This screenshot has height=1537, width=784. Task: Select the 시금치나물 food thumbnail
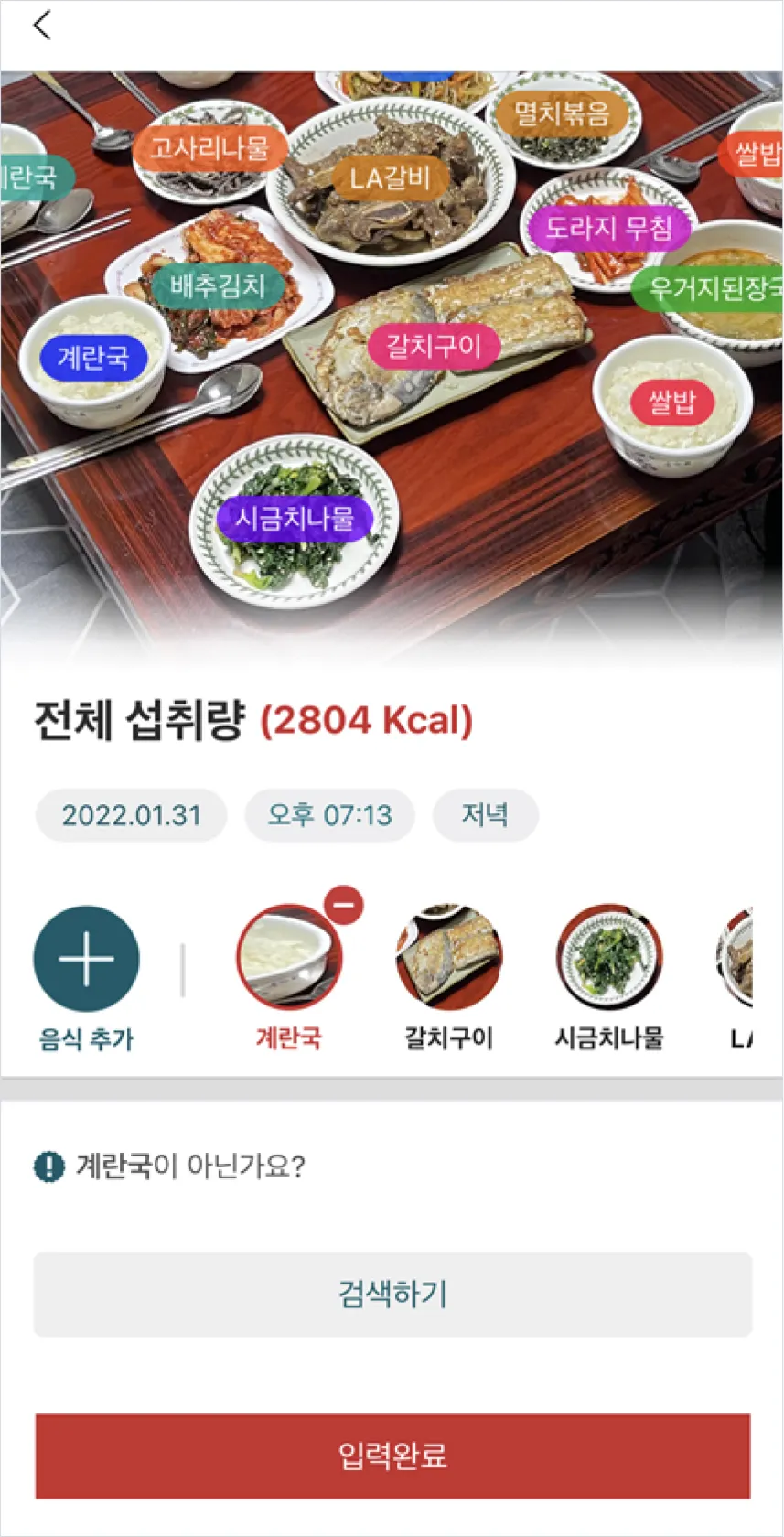pyautogui.click(x=609, y=957)
